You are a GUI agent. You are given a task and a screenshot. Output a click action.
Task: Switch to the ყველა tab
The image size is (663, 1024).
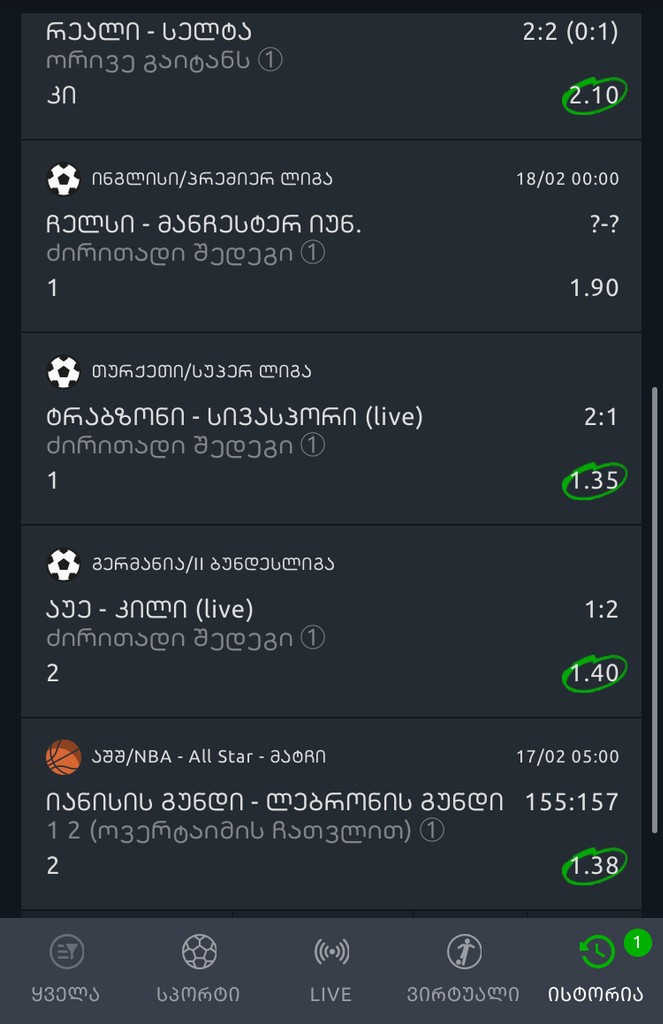pyautogui.click(x=66, y=970)
